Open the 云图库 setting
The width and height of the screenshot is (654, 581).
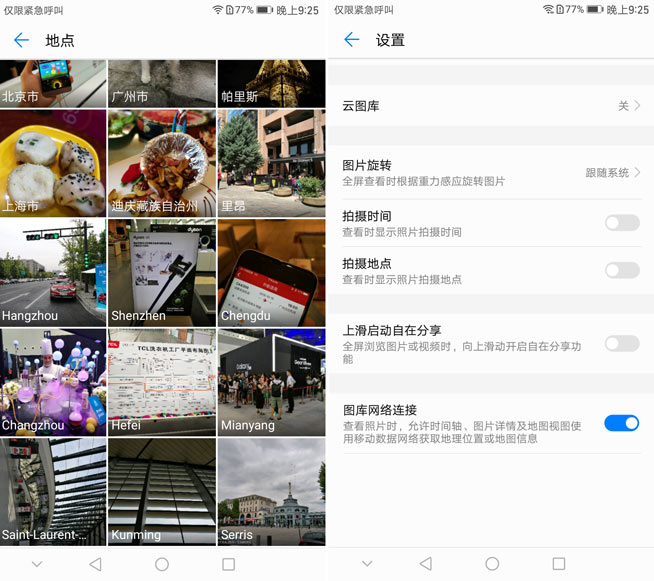(491, 105)
